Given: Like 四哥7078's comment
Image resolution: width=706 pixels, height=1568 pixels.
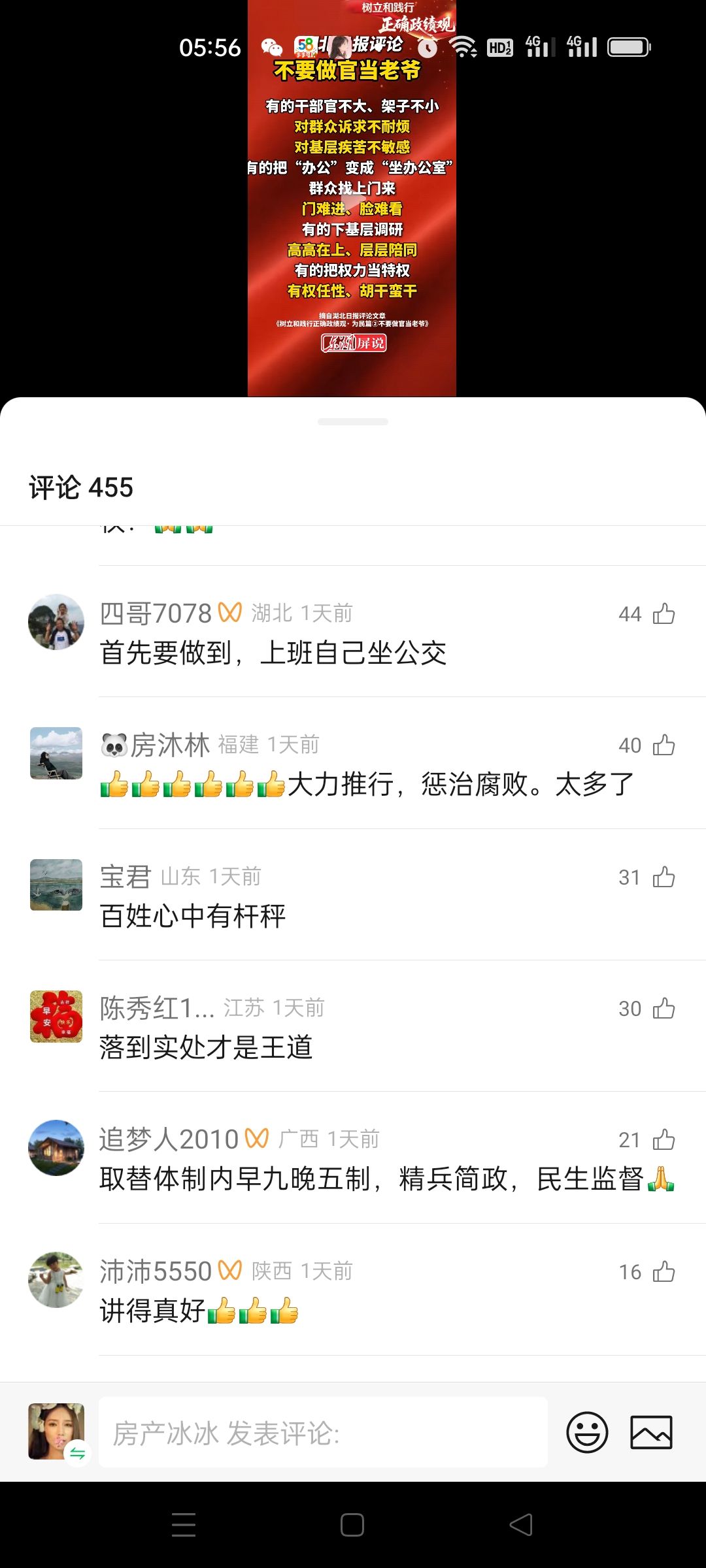Looking at the screenshot, I should click(664, 614).
